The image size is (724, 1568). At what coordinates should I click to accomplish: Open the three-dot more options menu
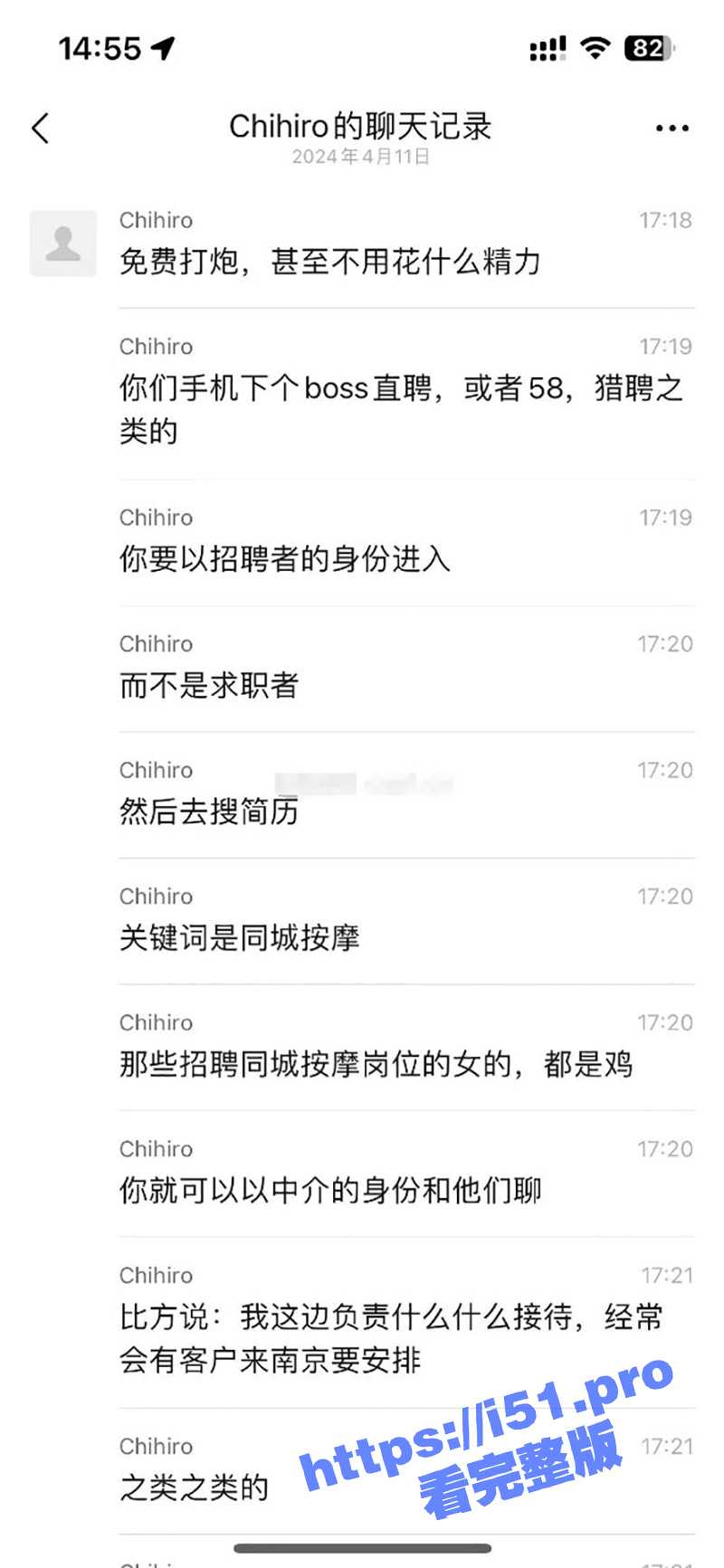(x=672, y=128)
